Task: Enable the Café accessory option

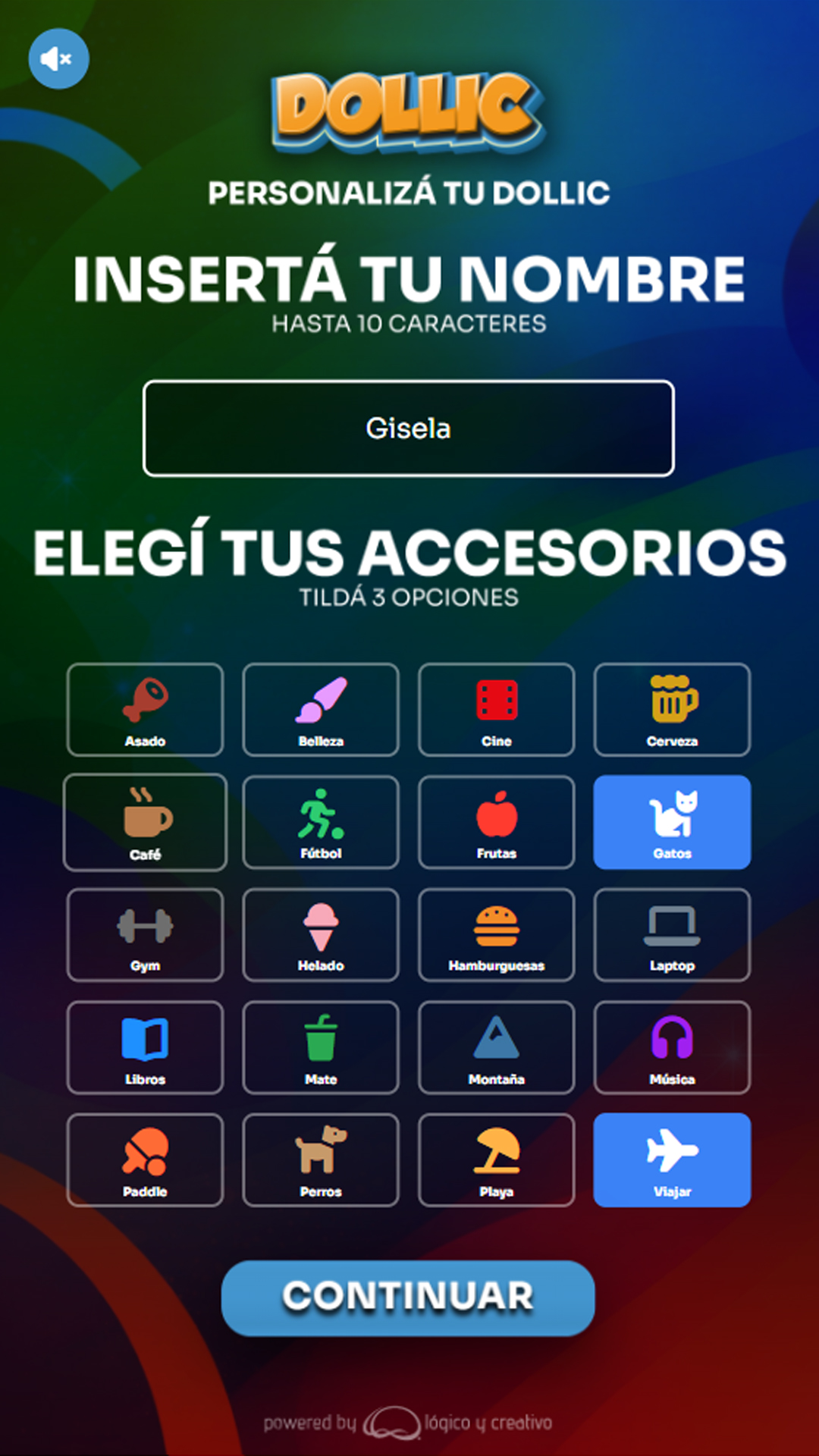Action: pos(144,821)
